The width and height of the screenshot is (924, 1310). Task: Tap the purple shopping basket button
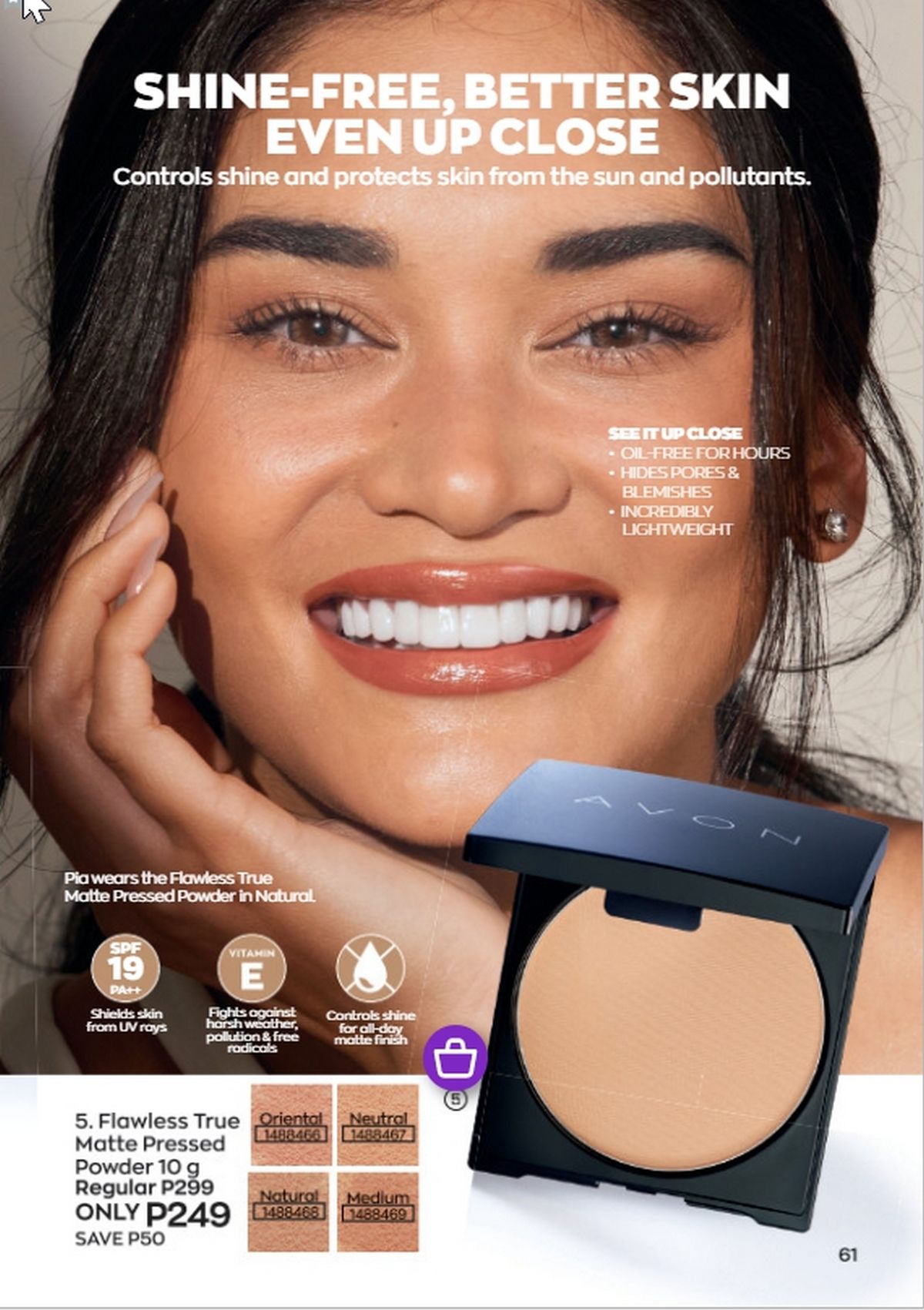tap(455, 1057)
